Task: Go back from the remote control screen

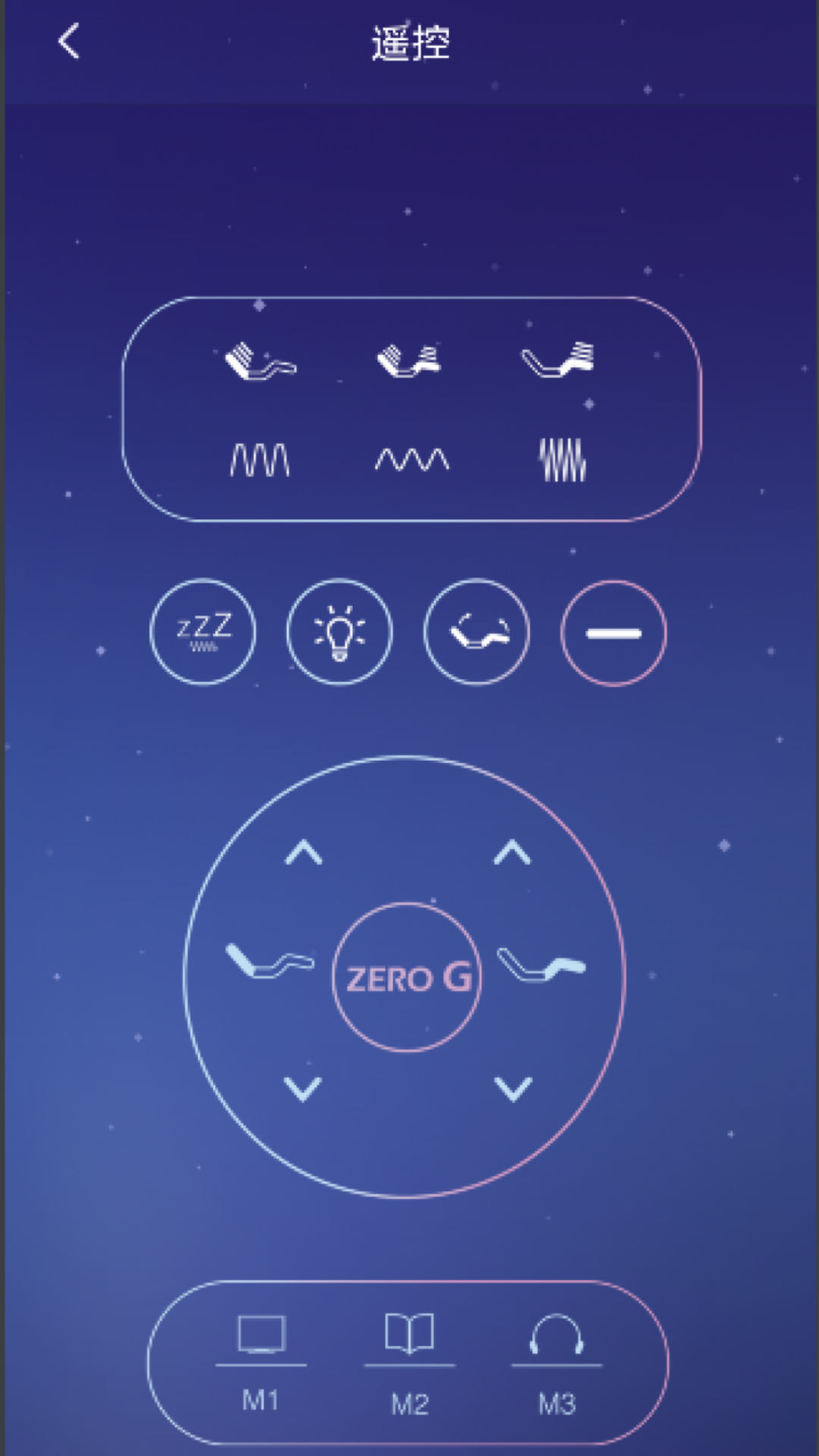Action: [69, 41]
